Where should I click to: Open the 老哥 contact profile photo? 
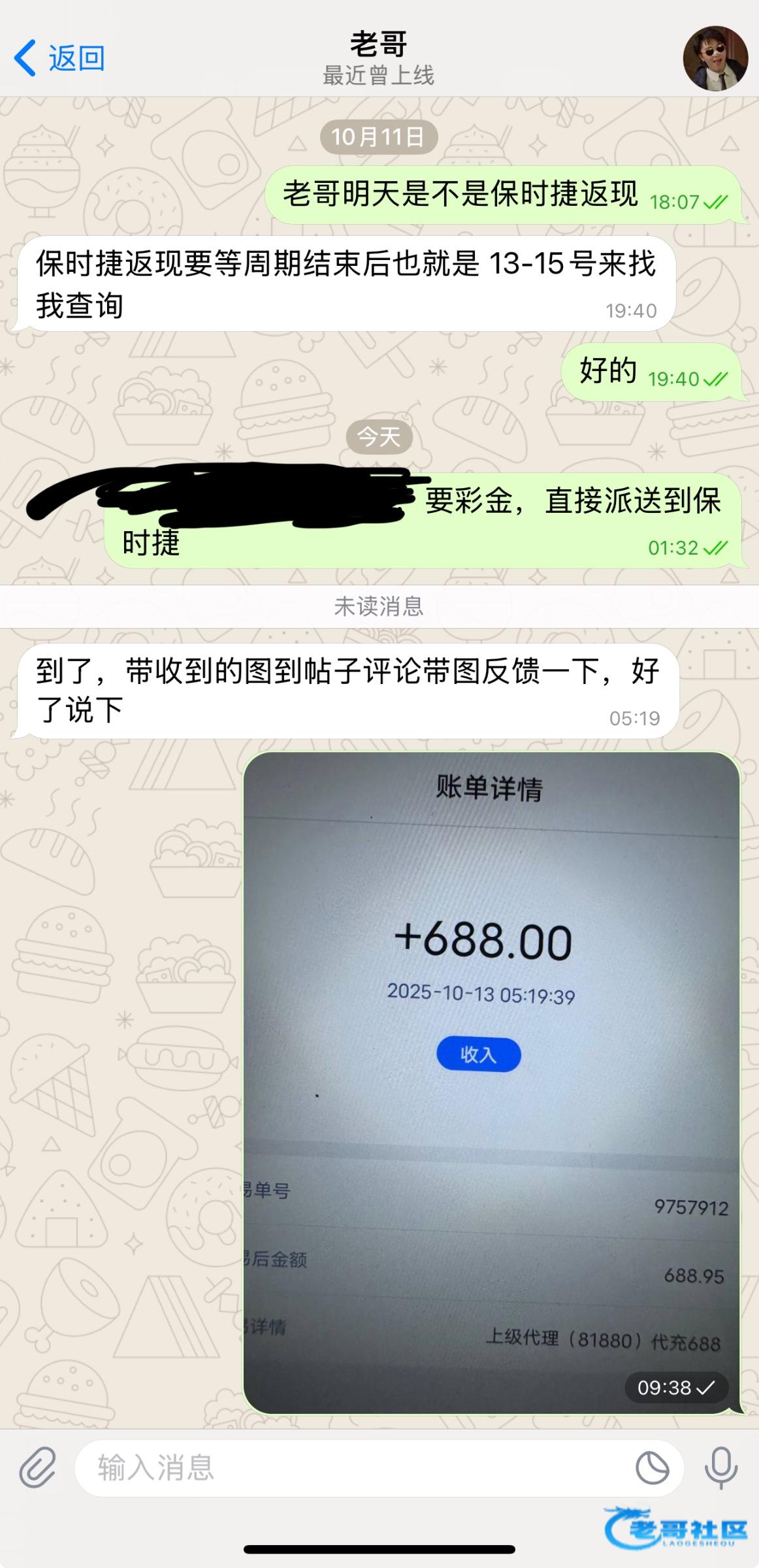click(x=715, y=59)
